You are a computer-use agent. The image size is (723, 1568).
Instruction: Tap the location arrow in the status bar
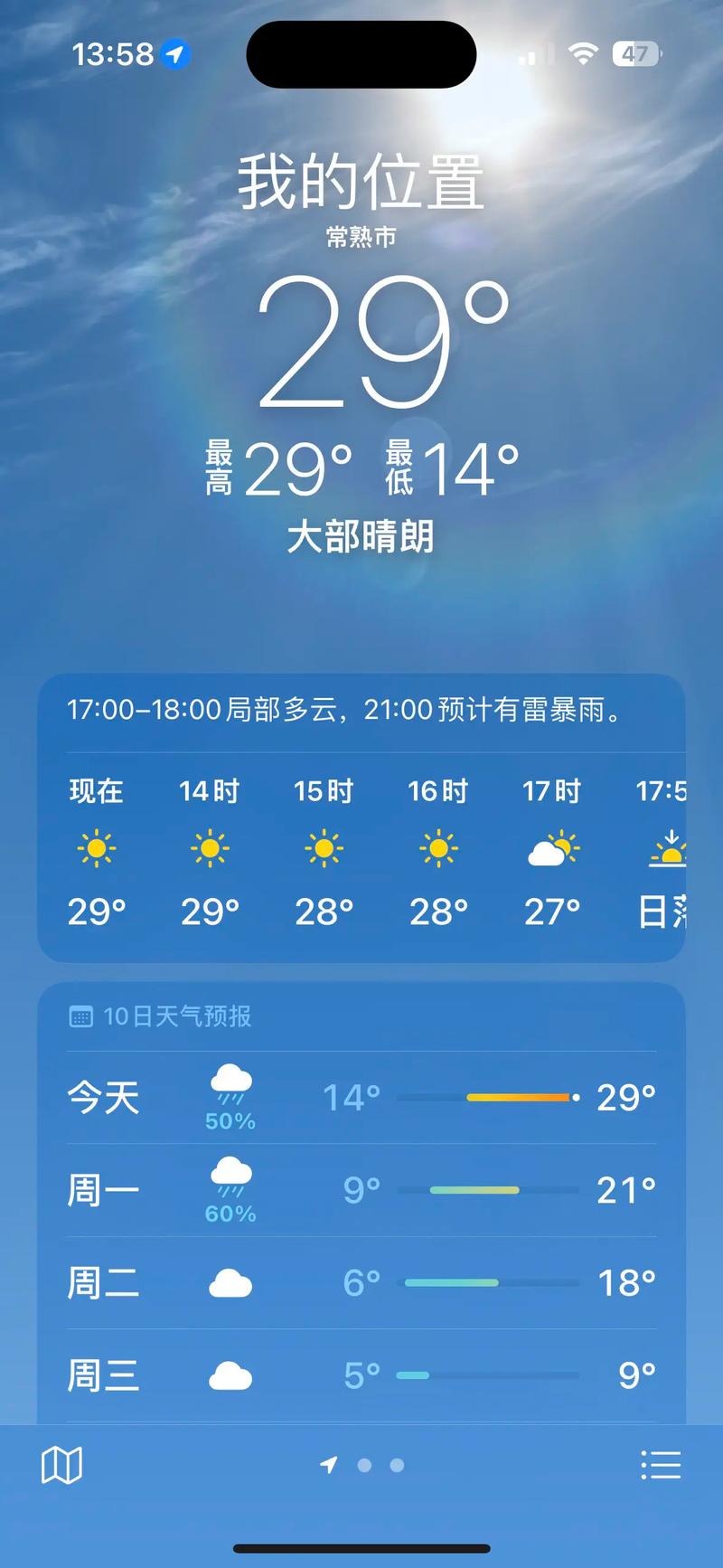click(175, 54)
